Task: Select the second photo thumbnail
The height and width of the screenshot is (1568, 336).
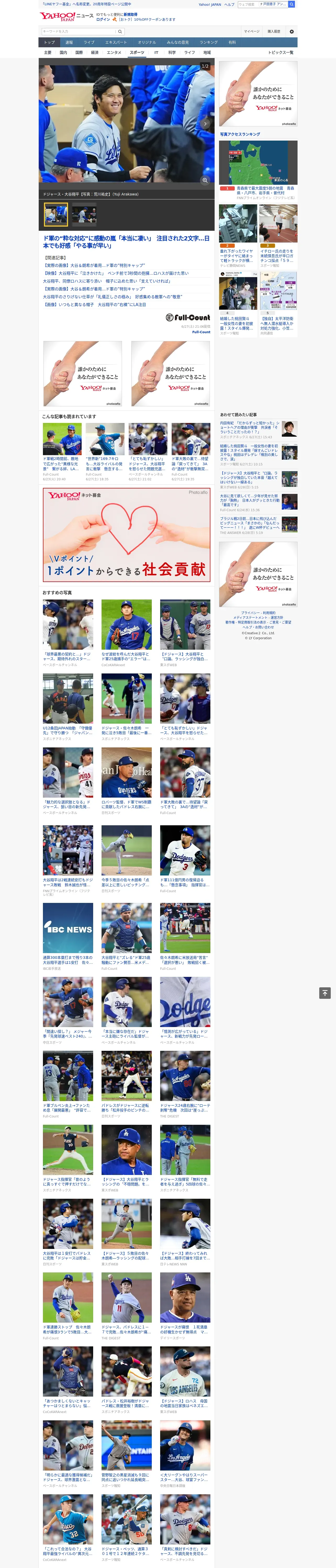Action: pos(84,214)
